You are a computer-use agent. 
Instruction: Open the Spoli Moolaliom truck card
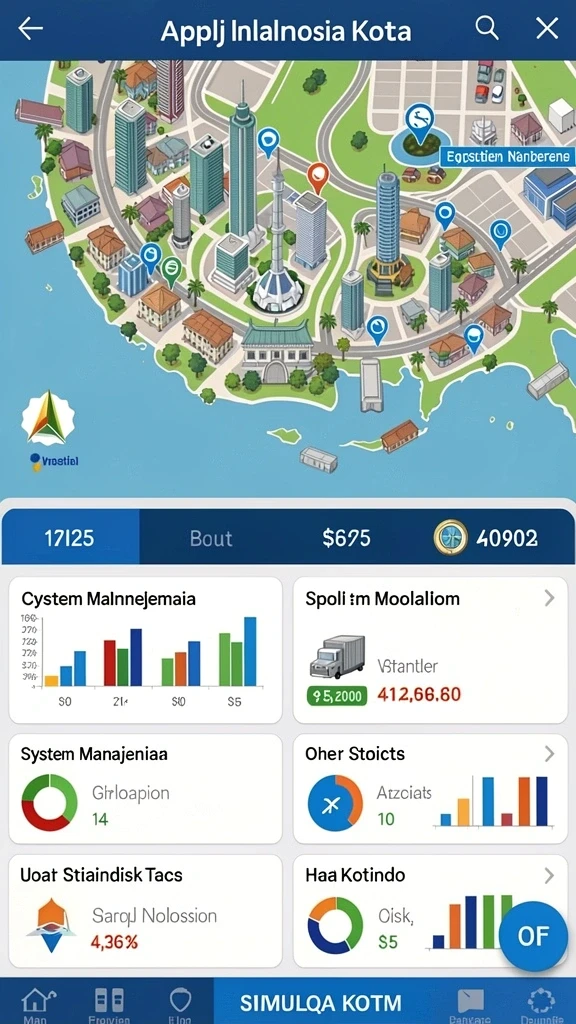tap(430, 650)
